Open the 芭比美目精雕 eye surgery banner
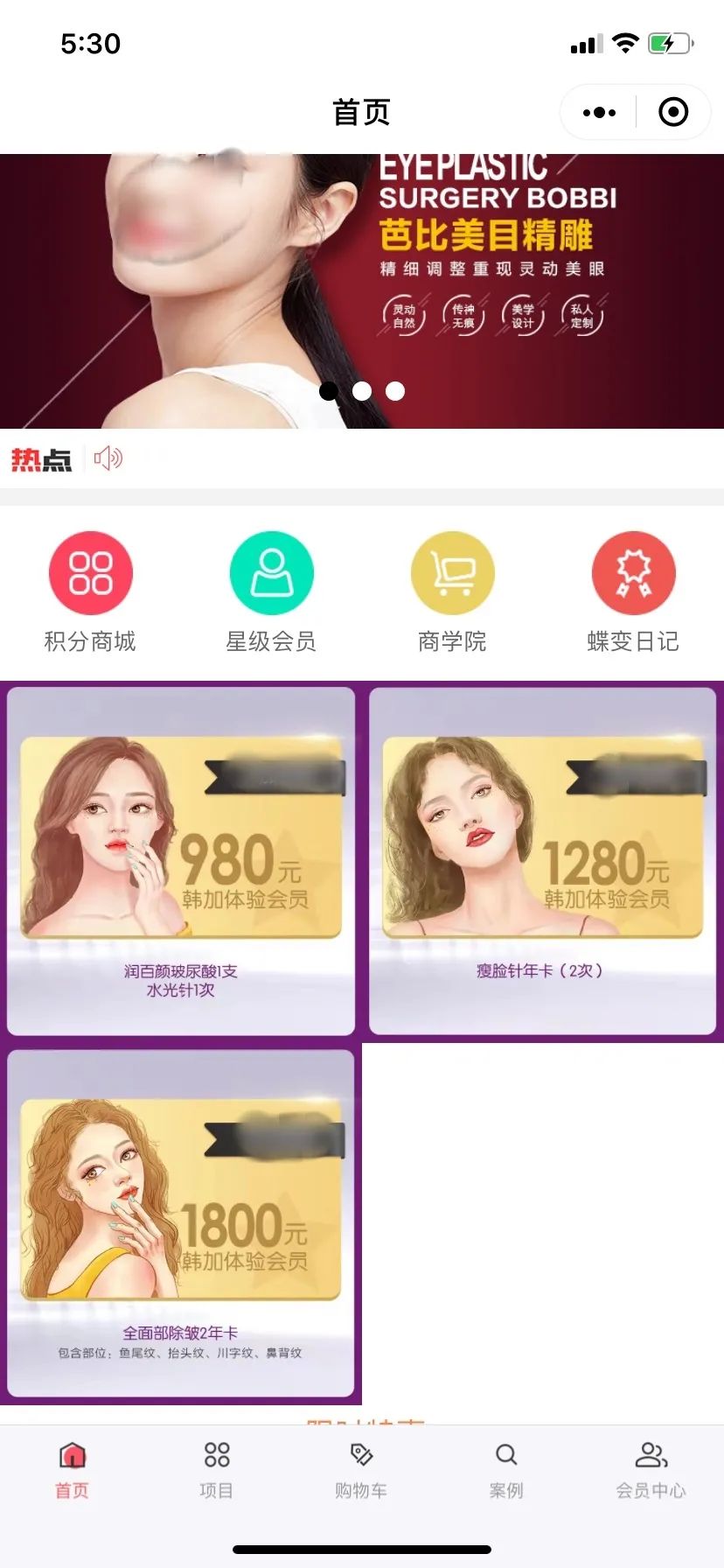The width and height of the screenshot is (724, 1568). click(362, 290)
